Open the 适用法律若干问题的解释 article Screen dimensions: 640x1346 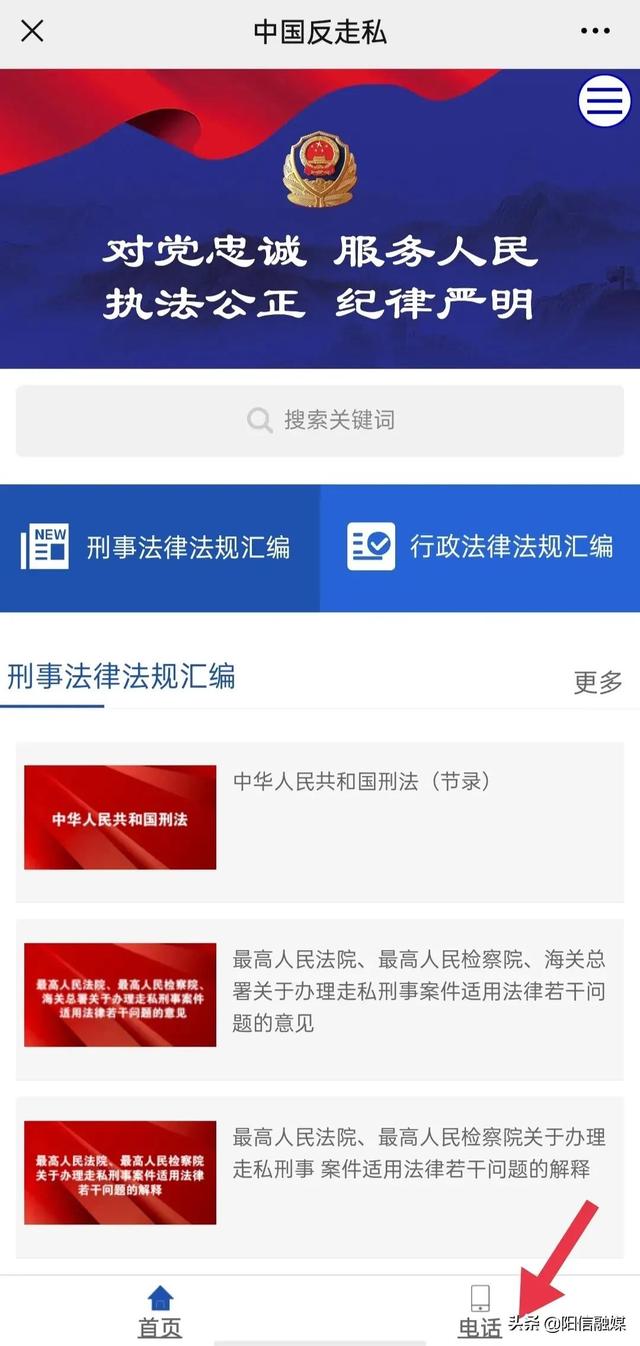(320, 1177)
